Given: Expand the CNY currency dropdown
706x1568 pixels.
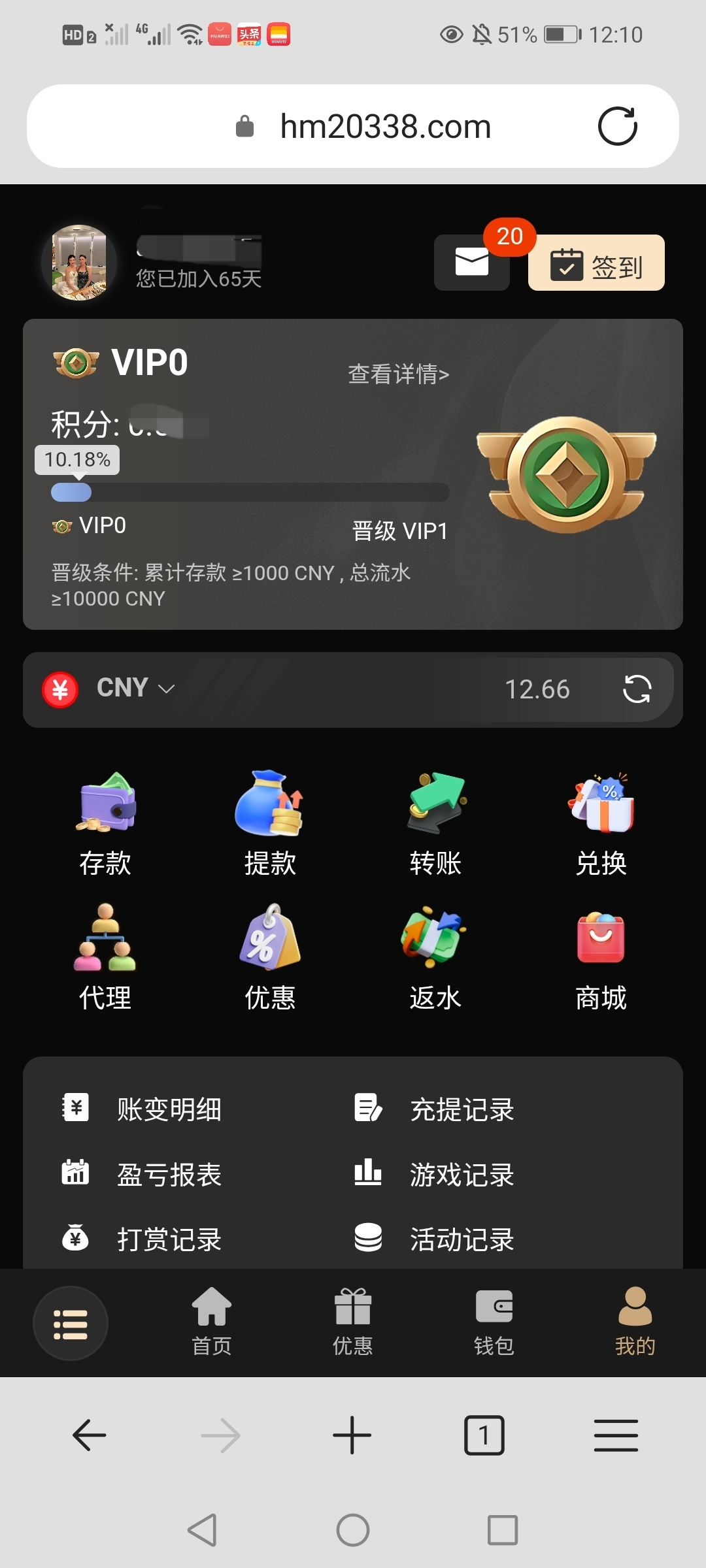Looking at the screenshot, I should tap(135, 688).
